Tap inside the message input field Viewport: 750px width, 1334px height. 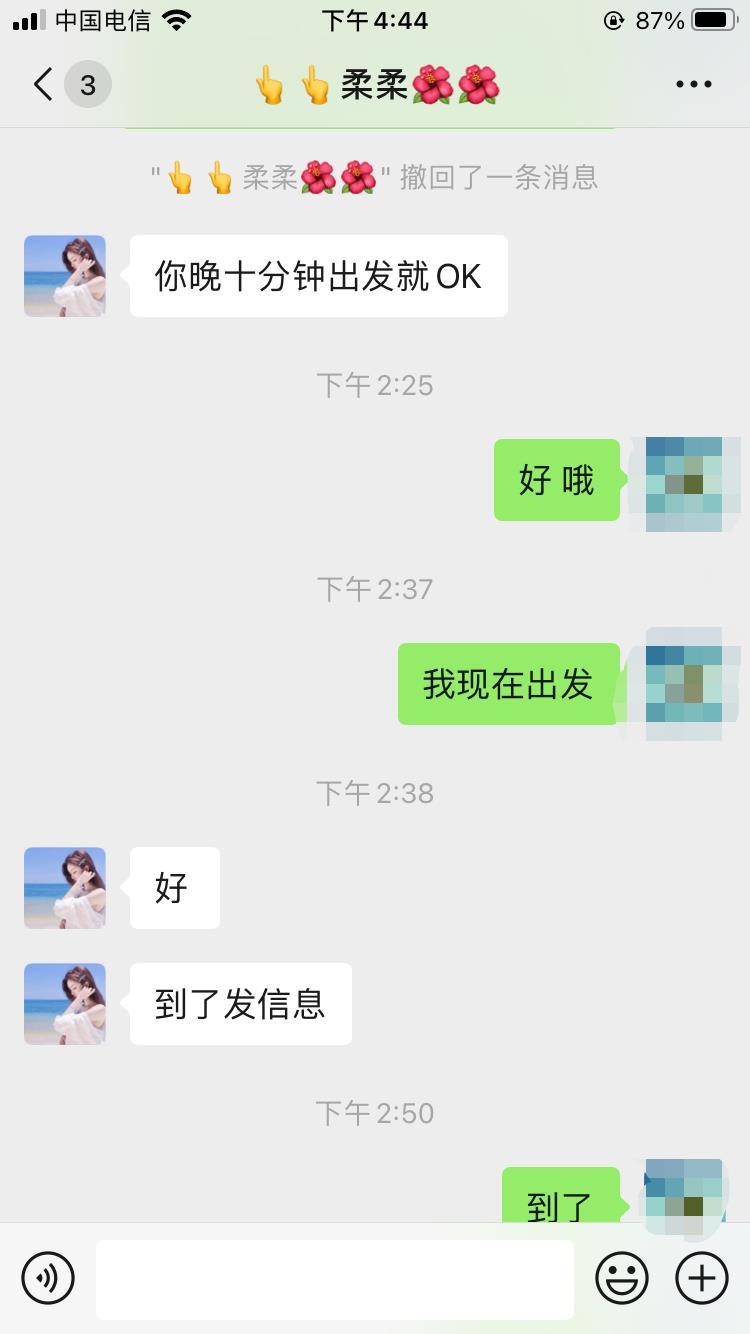click(336, 1277)
